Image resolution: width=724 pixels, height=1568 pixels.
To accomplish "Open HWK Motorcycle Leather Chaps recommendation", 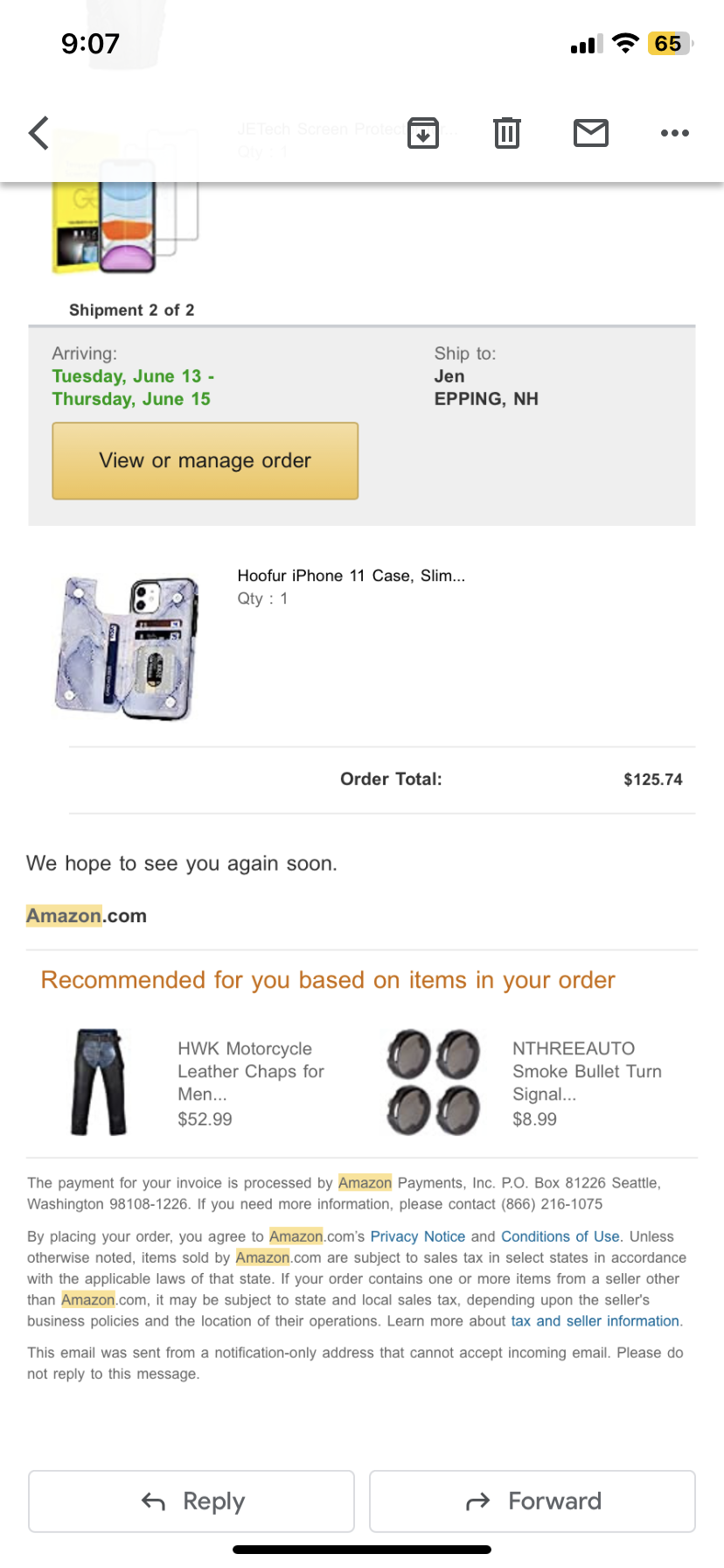I will point(250,1071).
